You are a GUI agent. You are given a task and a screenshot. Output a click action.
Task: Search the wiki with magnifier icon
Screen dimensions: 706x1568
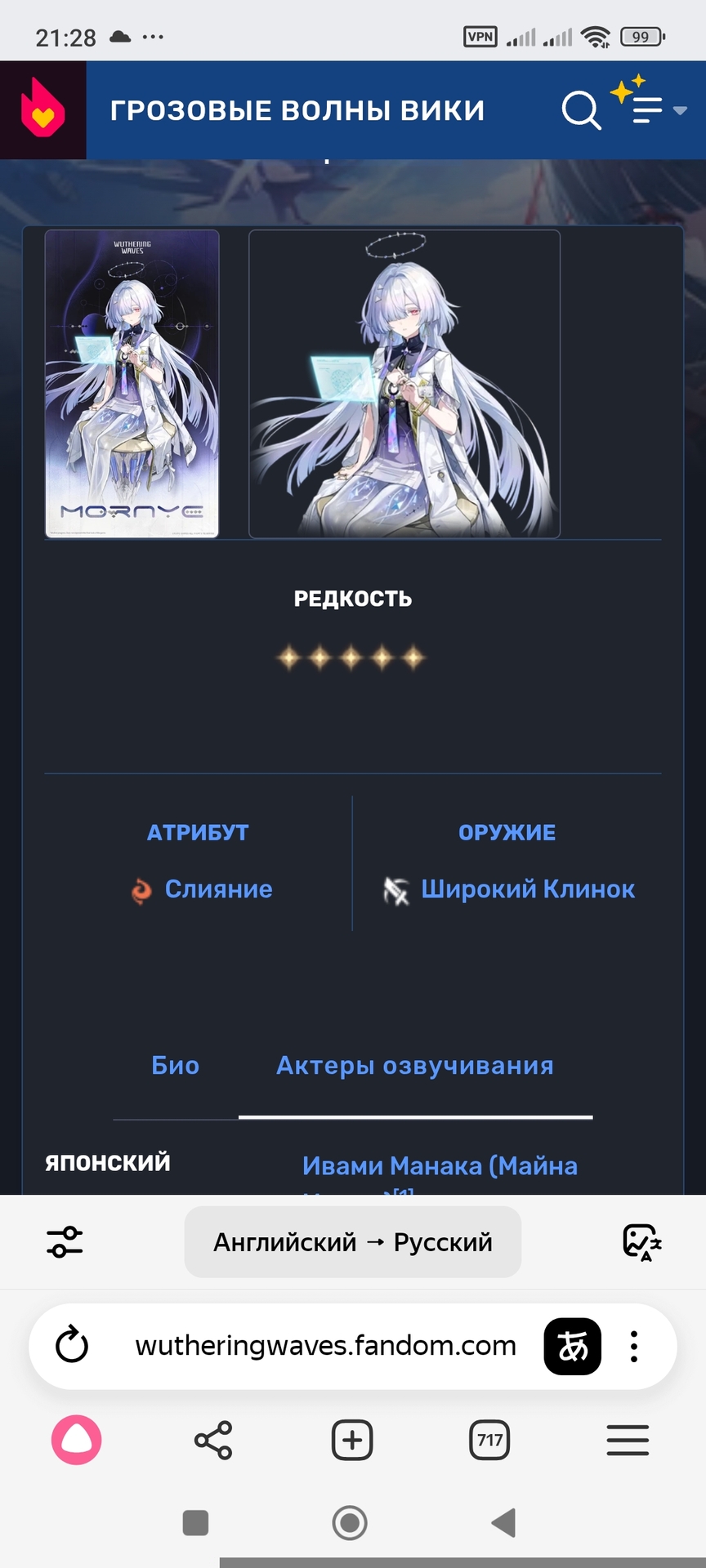581,110
